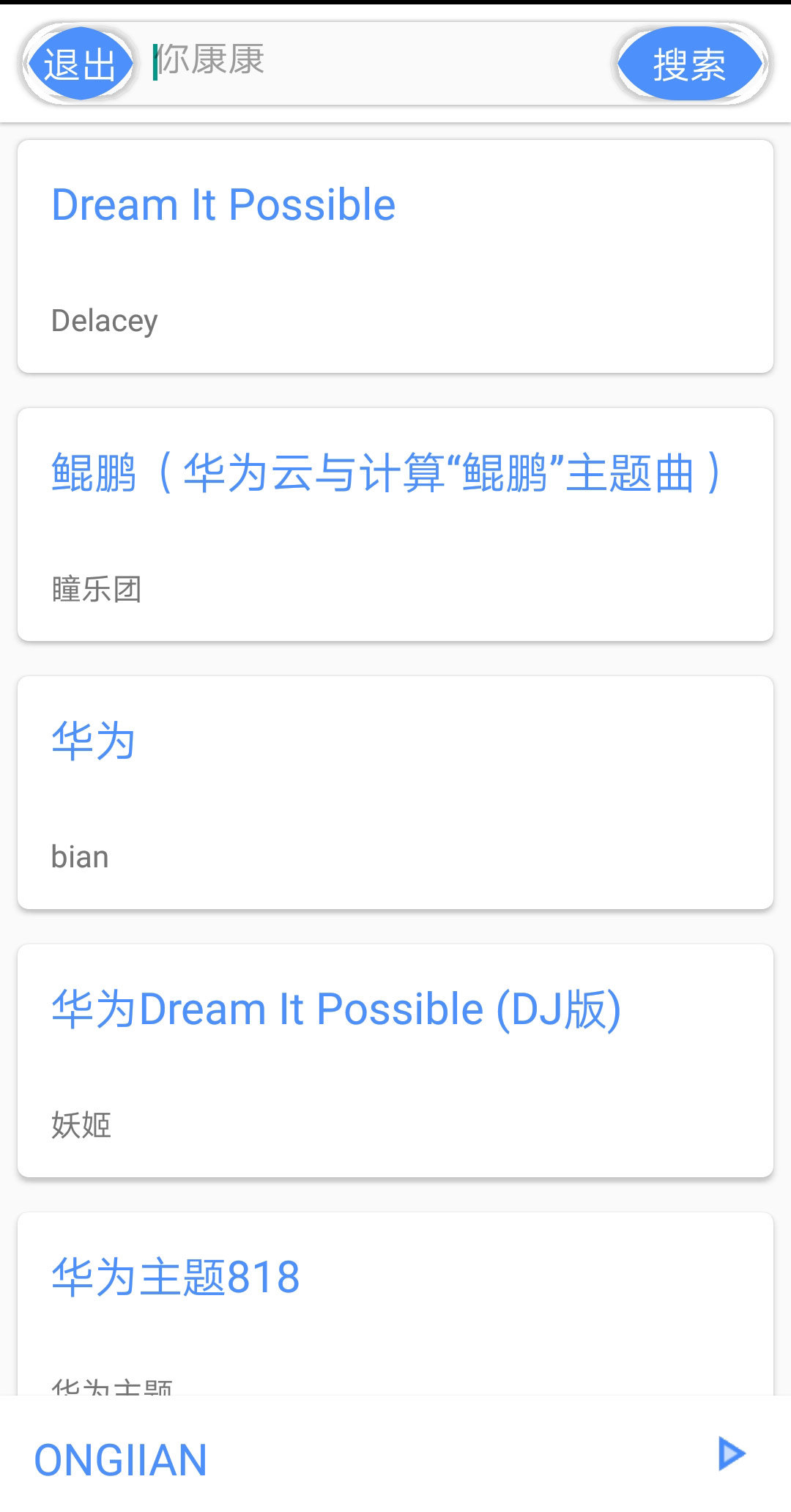
Task: Place cursor in the top search field
Action: point(366,63)
